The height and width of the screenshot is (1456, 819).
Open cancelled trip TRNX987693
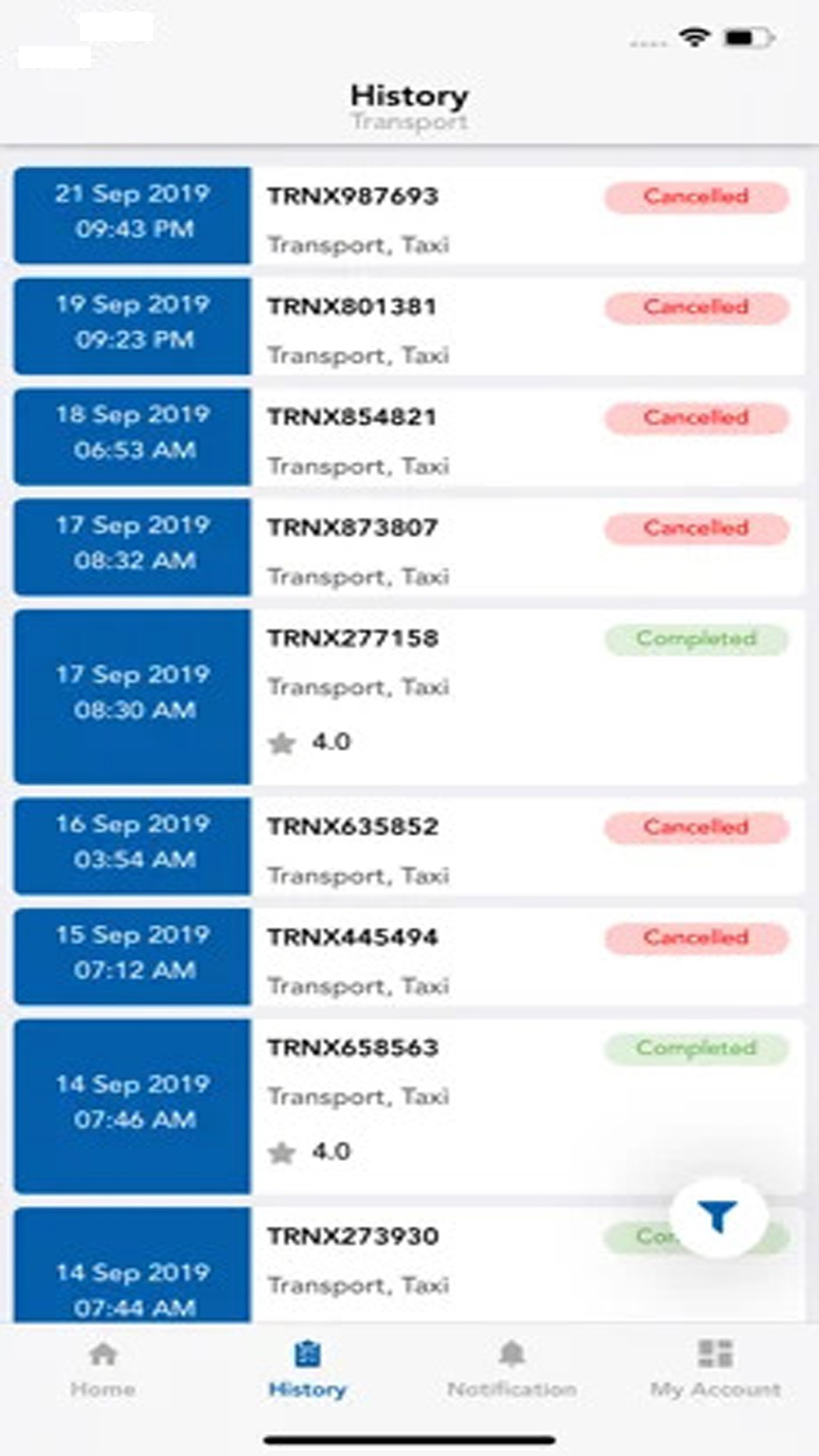pos(409,215)
